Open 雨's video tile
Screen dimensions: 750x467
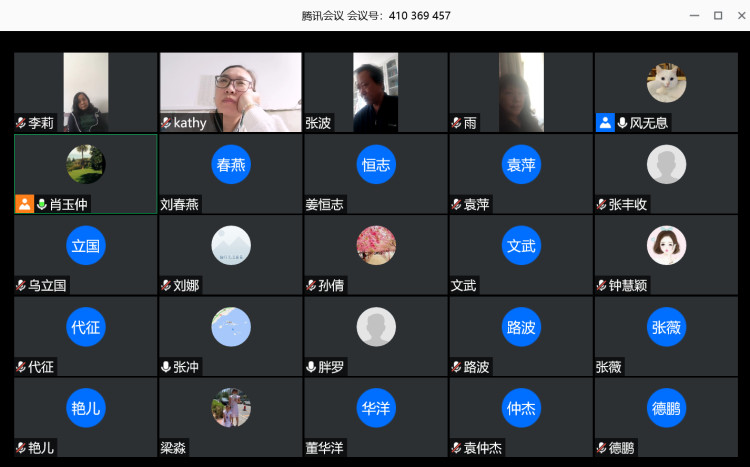(x=521, y=92)
